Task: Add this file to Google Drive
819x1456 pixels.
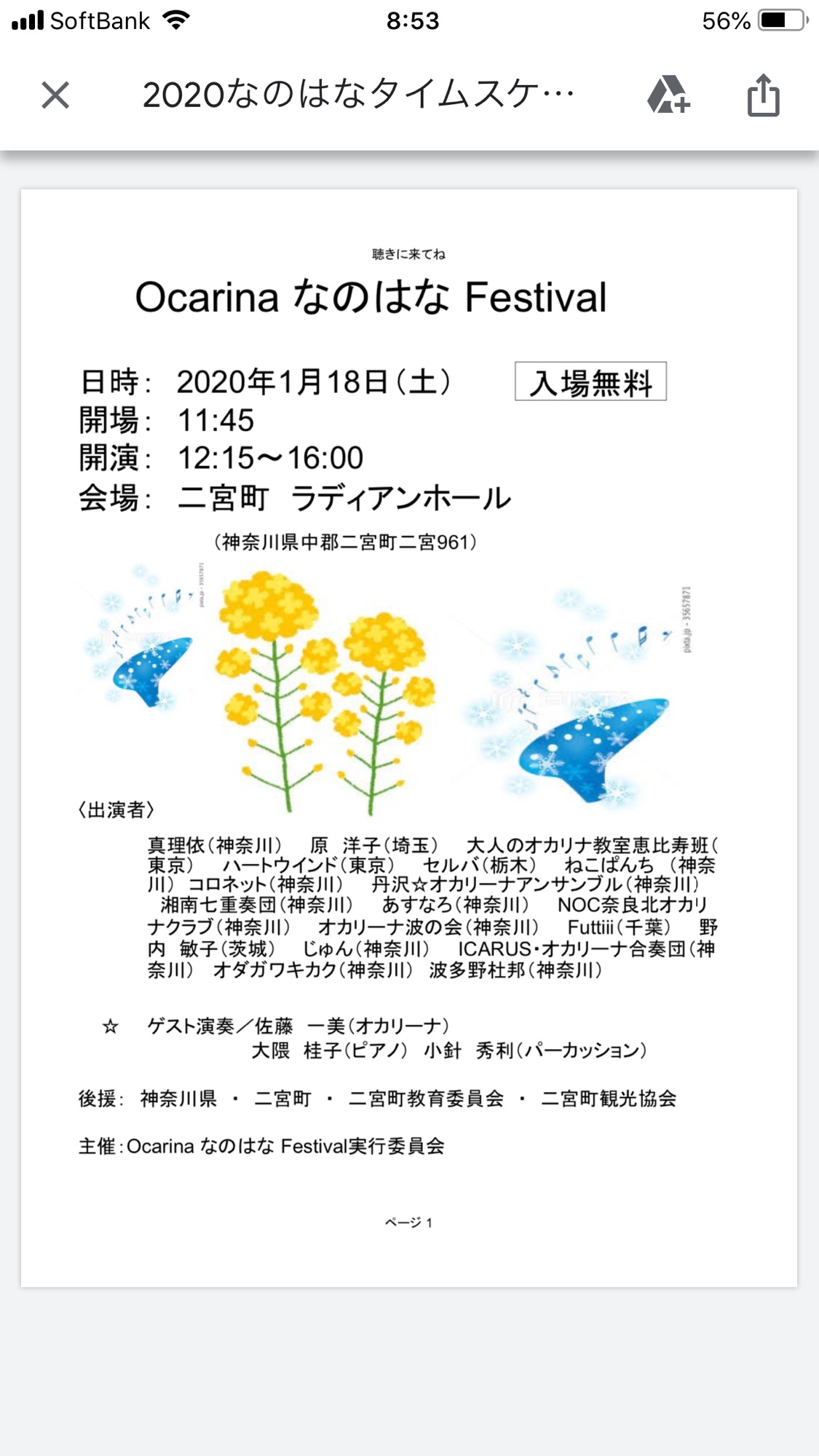Action: [668, 95]
